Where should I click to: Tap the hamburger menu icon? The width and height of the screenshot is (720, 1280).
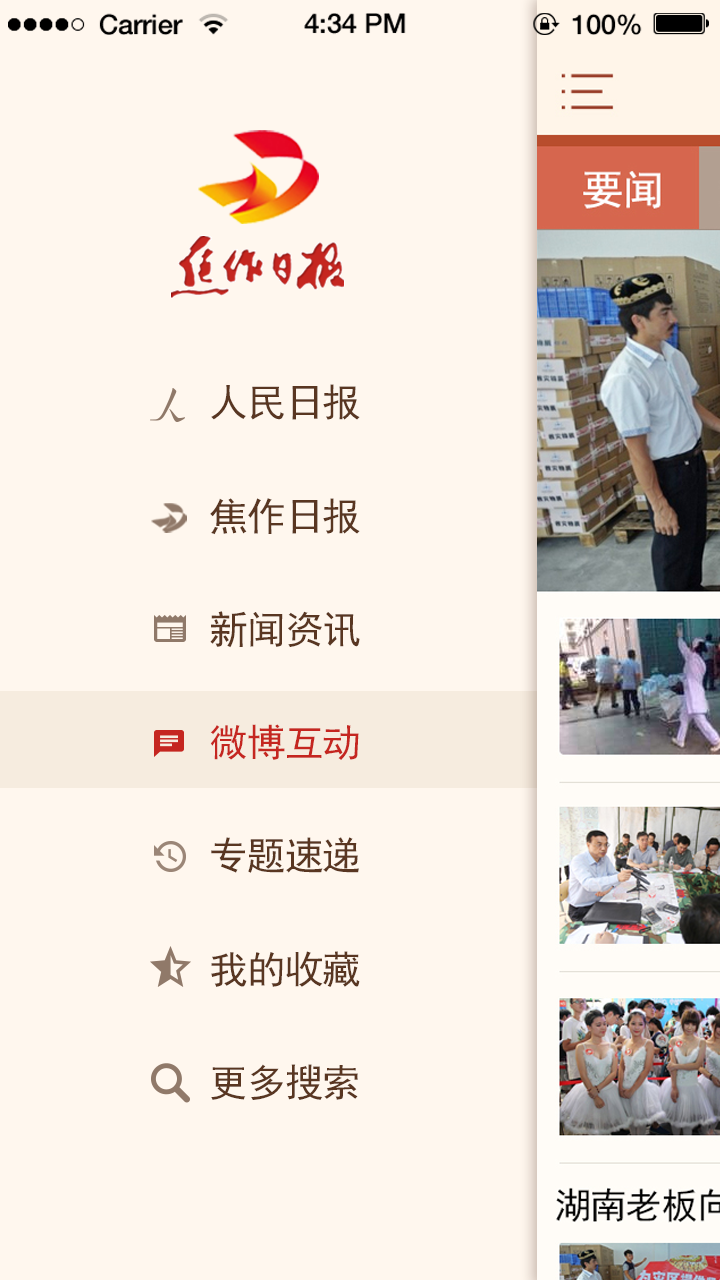coord(587,91)
